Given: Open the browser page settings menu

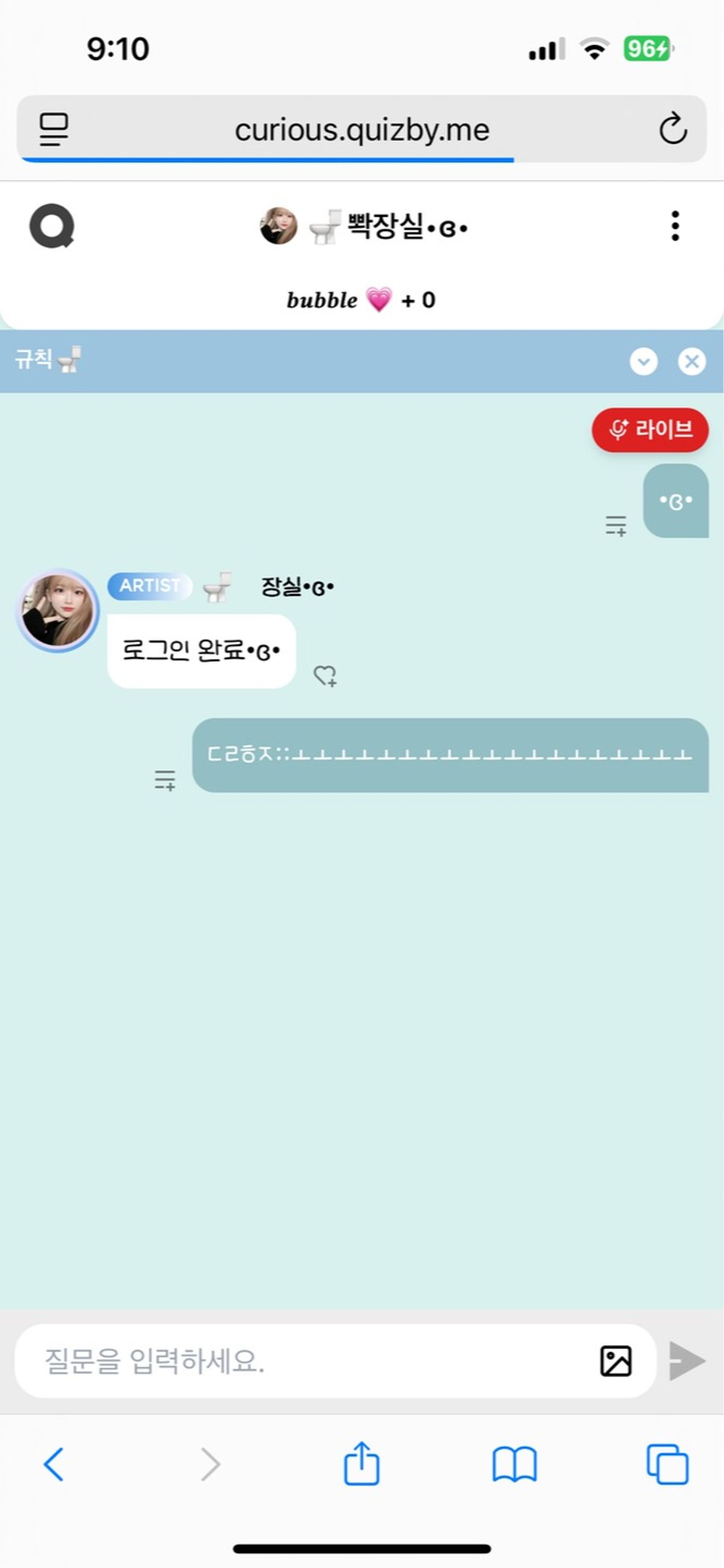Looking at the screenshot, I should pyautogui.click(x=54, y=129).
